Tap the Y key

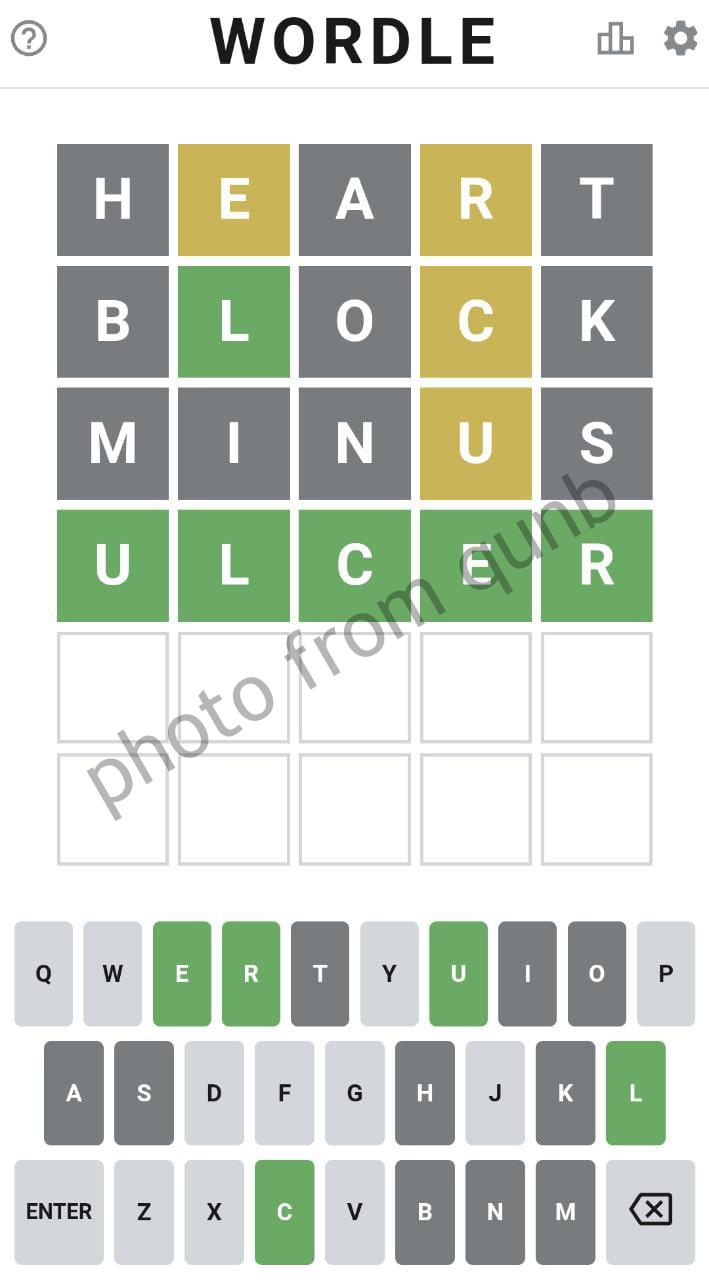[x=389, y=974]
